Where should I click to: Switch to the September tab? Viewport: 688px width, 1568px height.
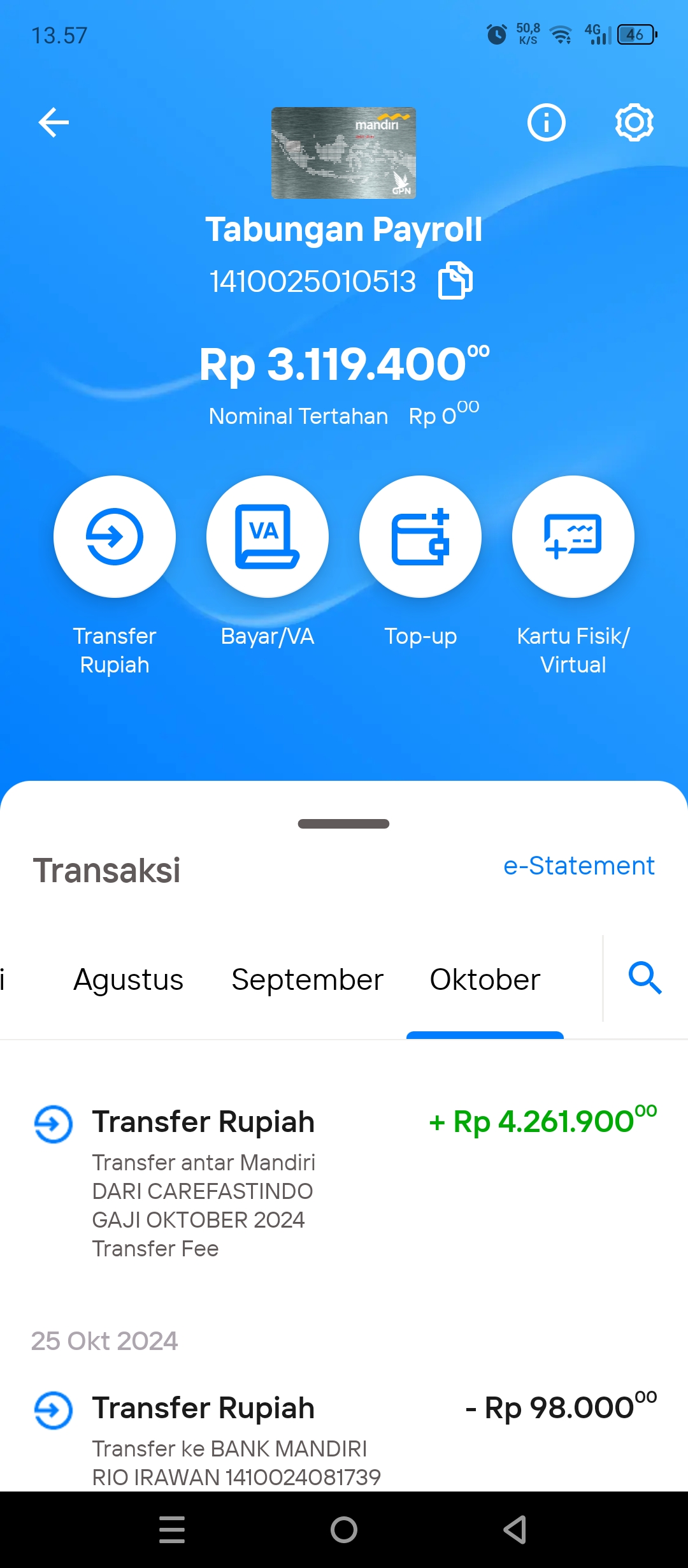click(307, 980)
